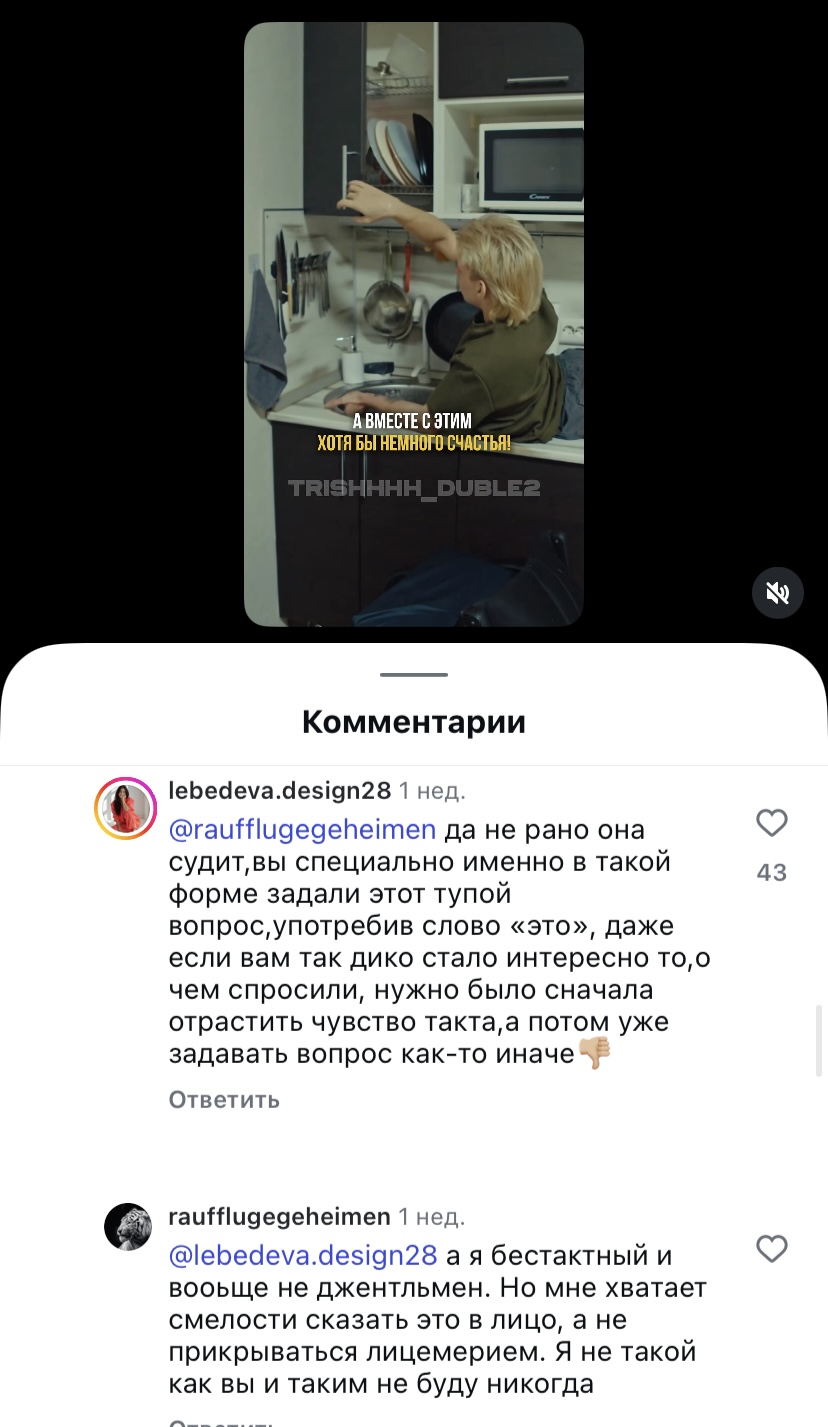828x1427 pixels.
Task: Open lebedeva.design28 username above the comment
Action: tap(280, 791)
